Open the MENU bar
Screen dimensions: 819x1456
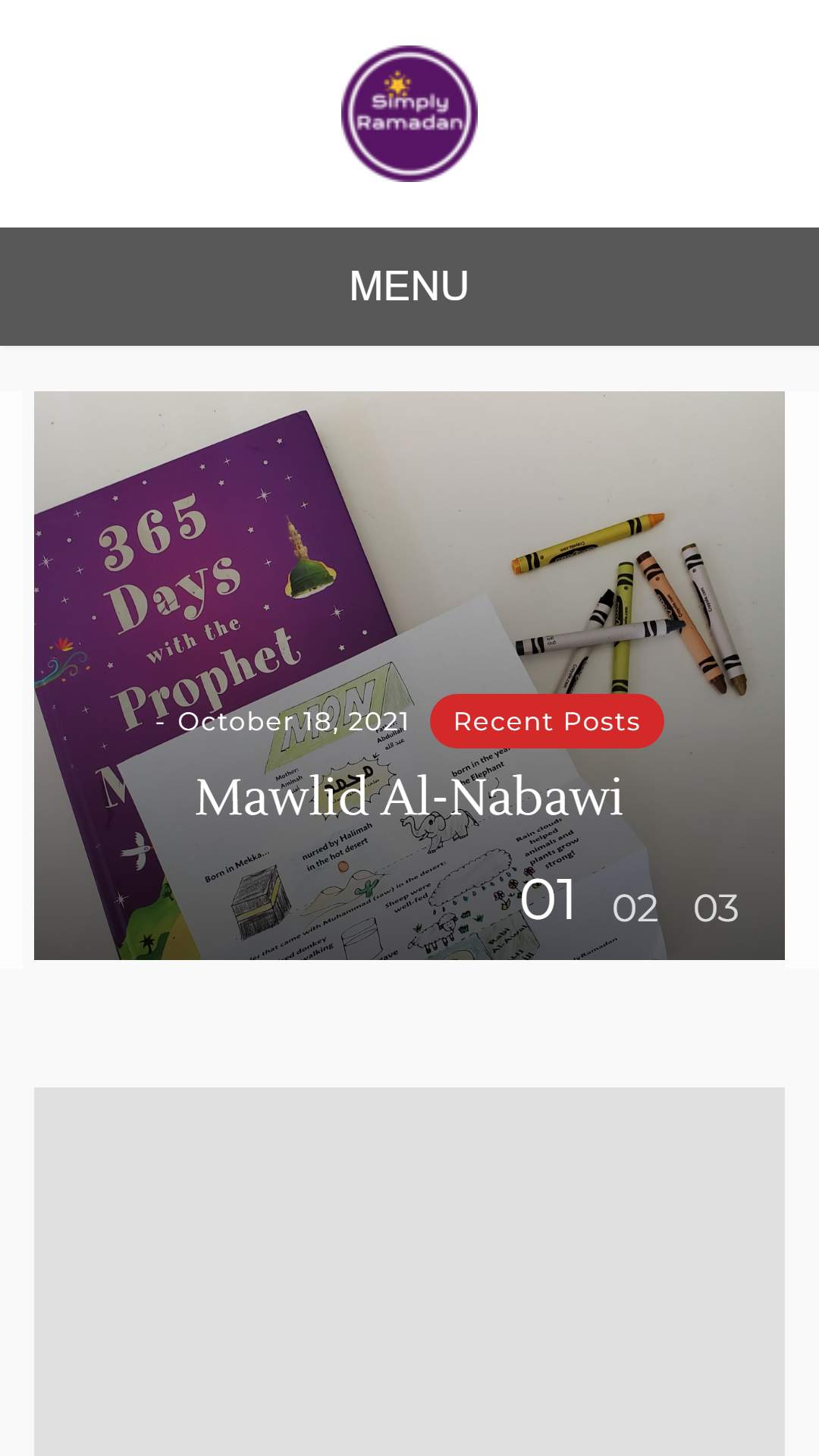(409, 287)
